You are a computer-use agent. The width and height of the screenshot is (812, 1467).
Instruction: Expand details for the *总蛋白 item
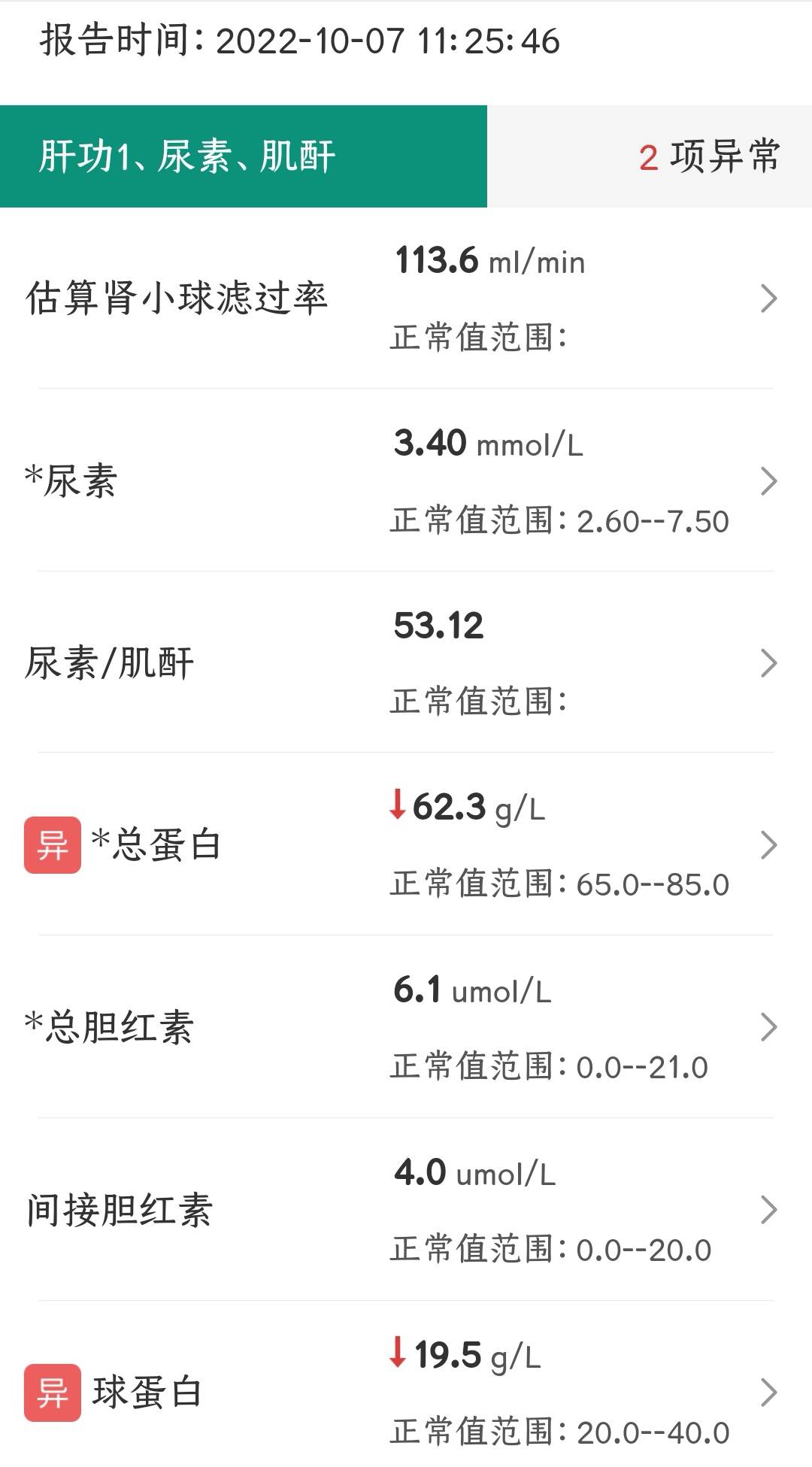pyautogui.click(x=768, y=845)
